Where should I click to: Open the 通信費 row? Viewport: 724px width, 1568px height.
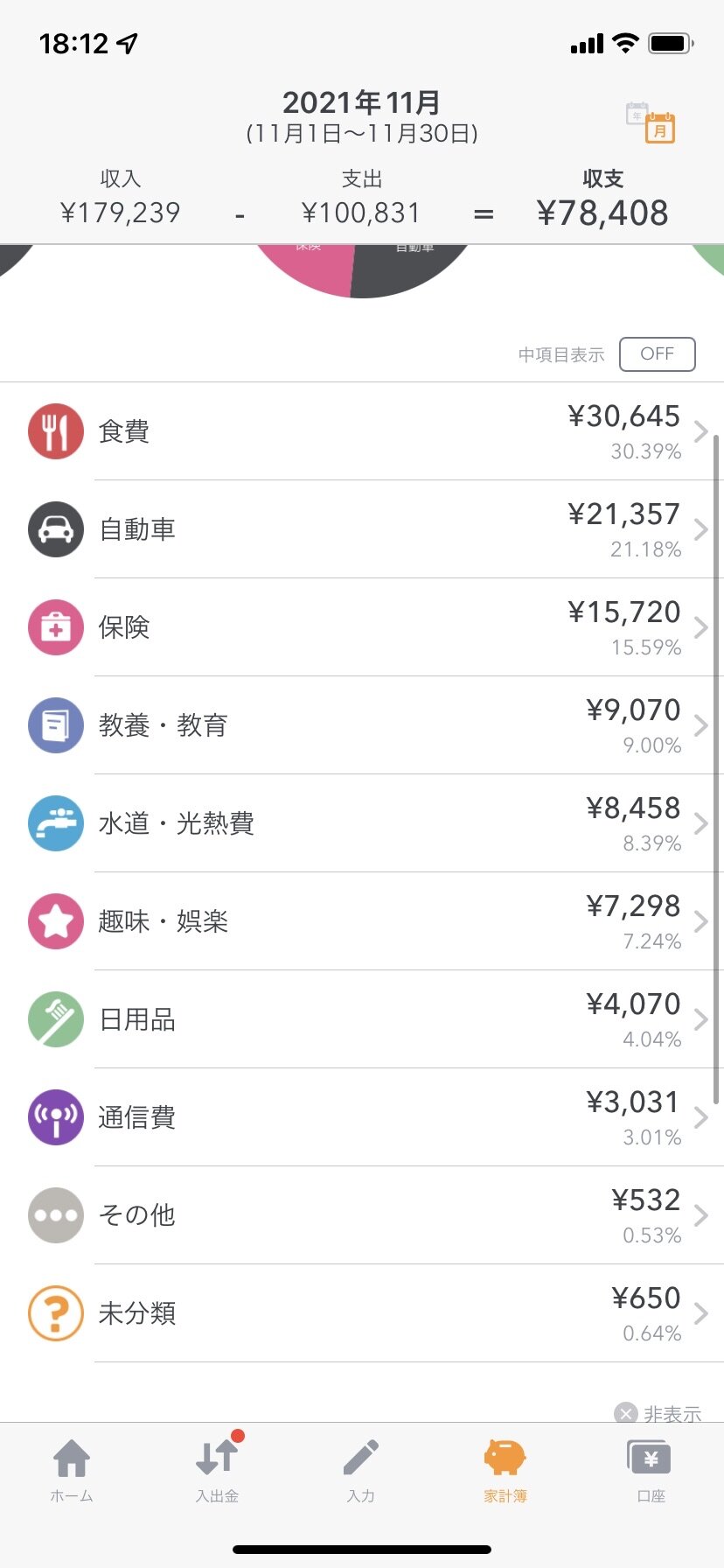pyautogui.click(x=362, y=1117)
